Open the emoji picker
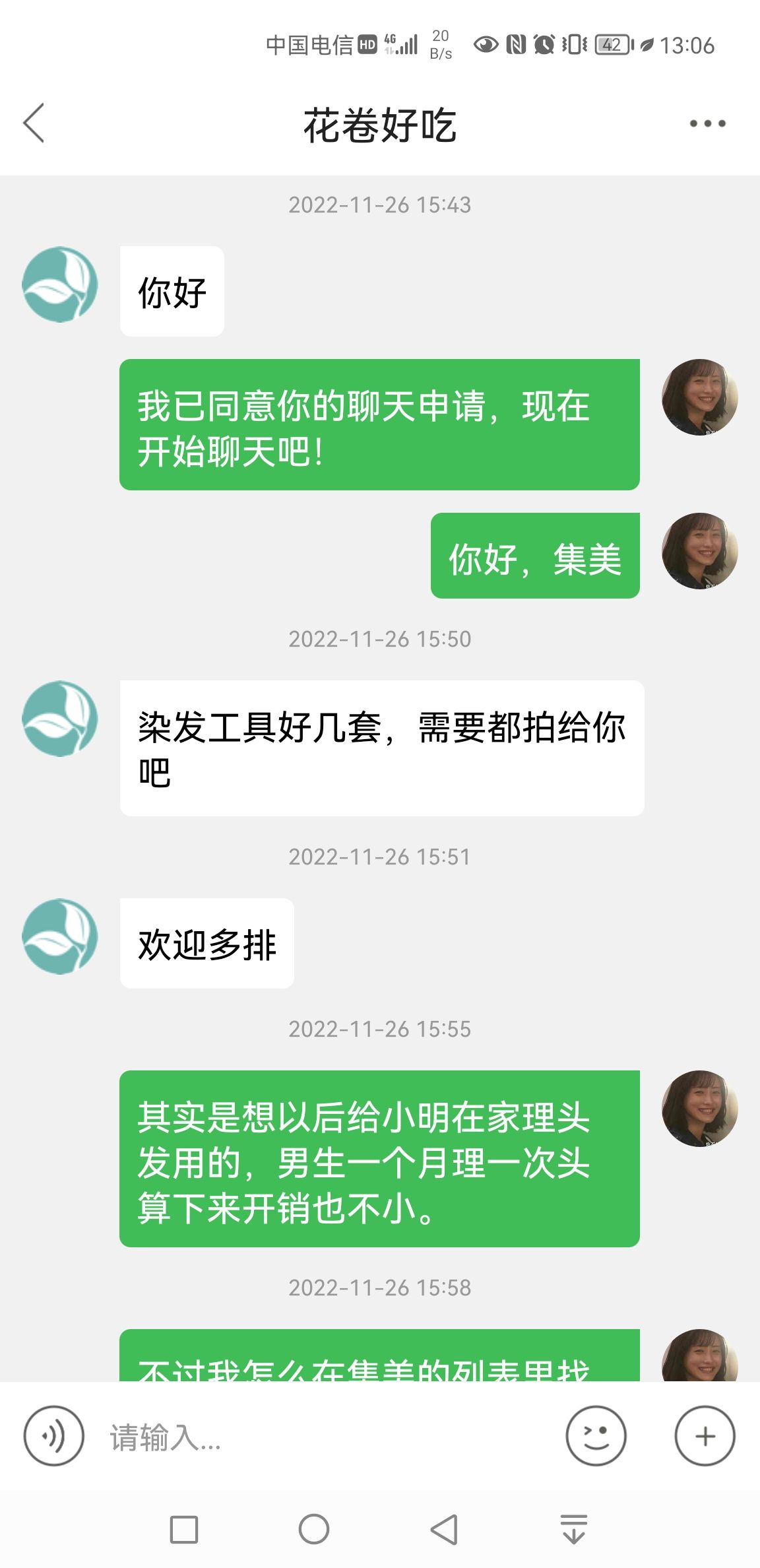760x1568 pixels. coord(596,1436)
